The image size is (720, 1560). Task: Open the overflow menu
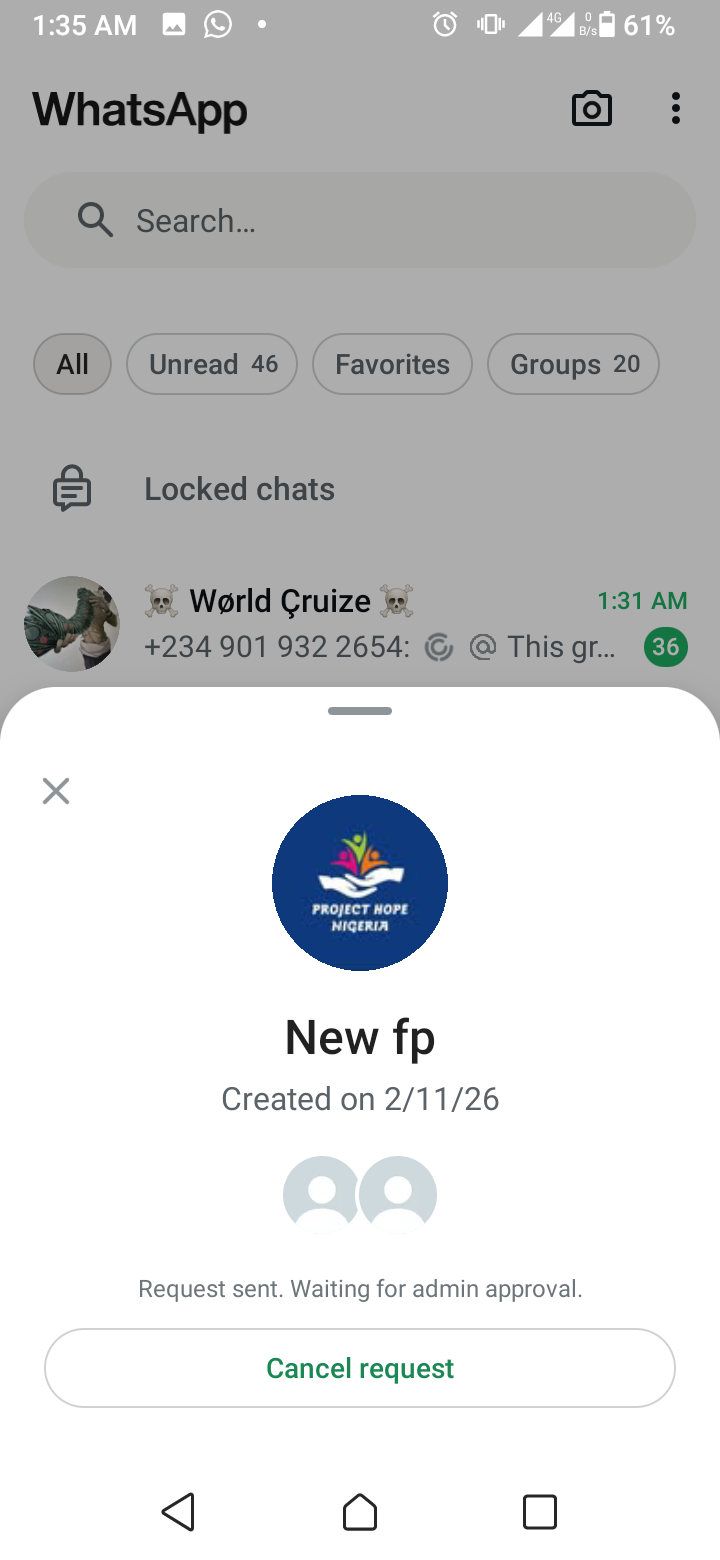coord(676,109)
